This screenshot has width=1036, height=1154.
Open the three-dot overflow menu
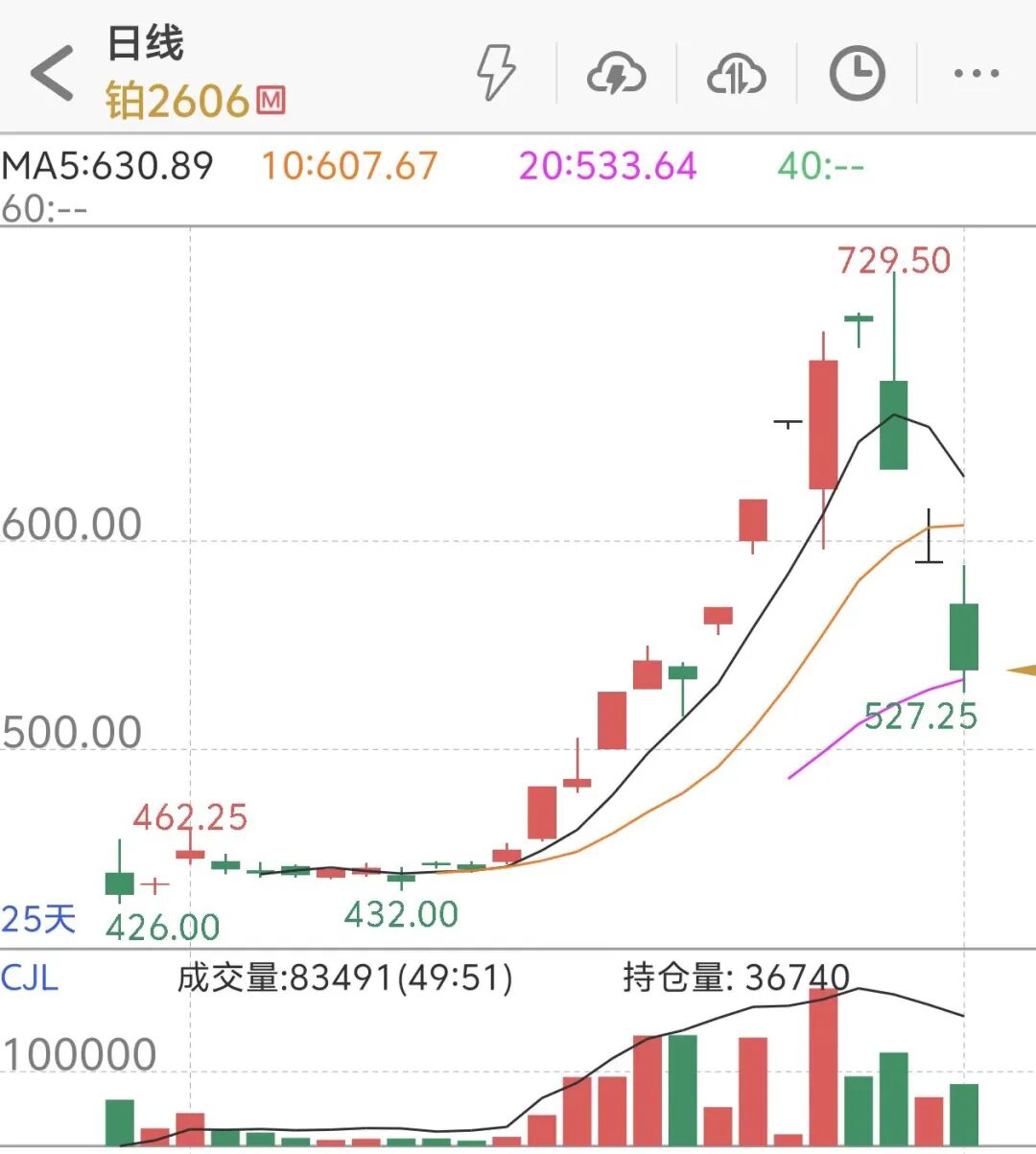[x=977, y=73]
